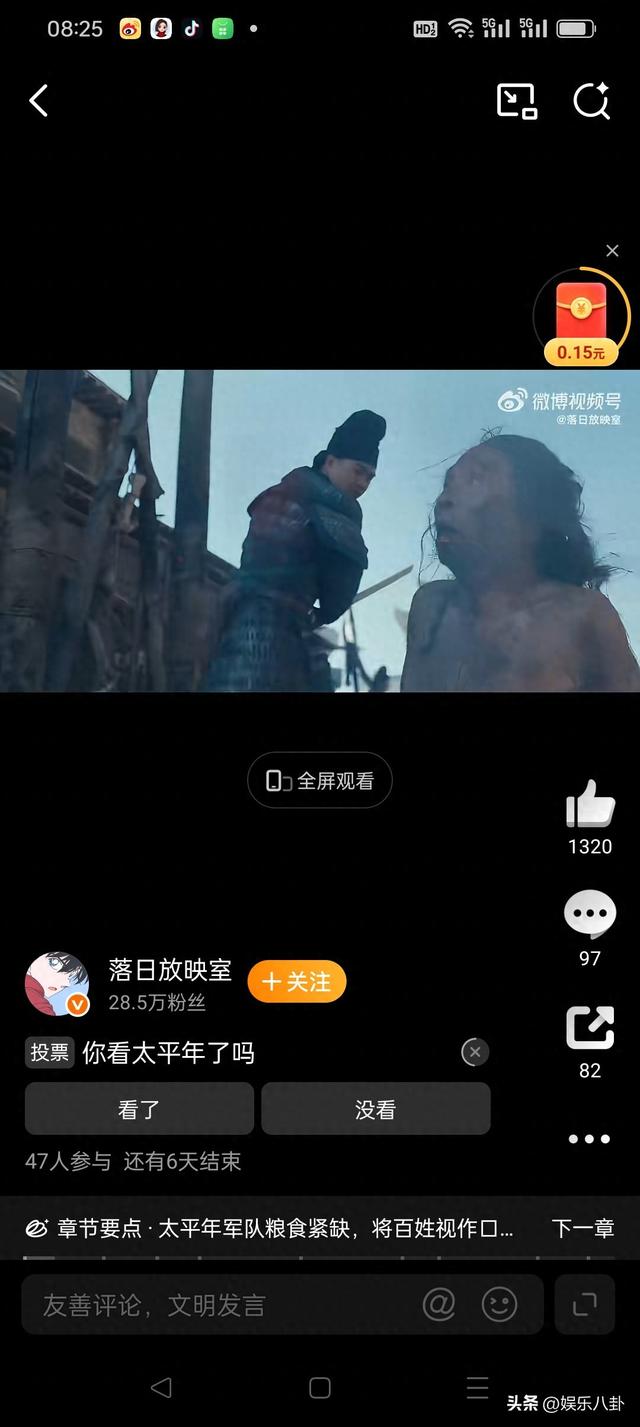Image resolution: width=640 pixels, height=1427 pixels.
Task: Dismiss the red envelope reward widget
Action: [612, 251]
